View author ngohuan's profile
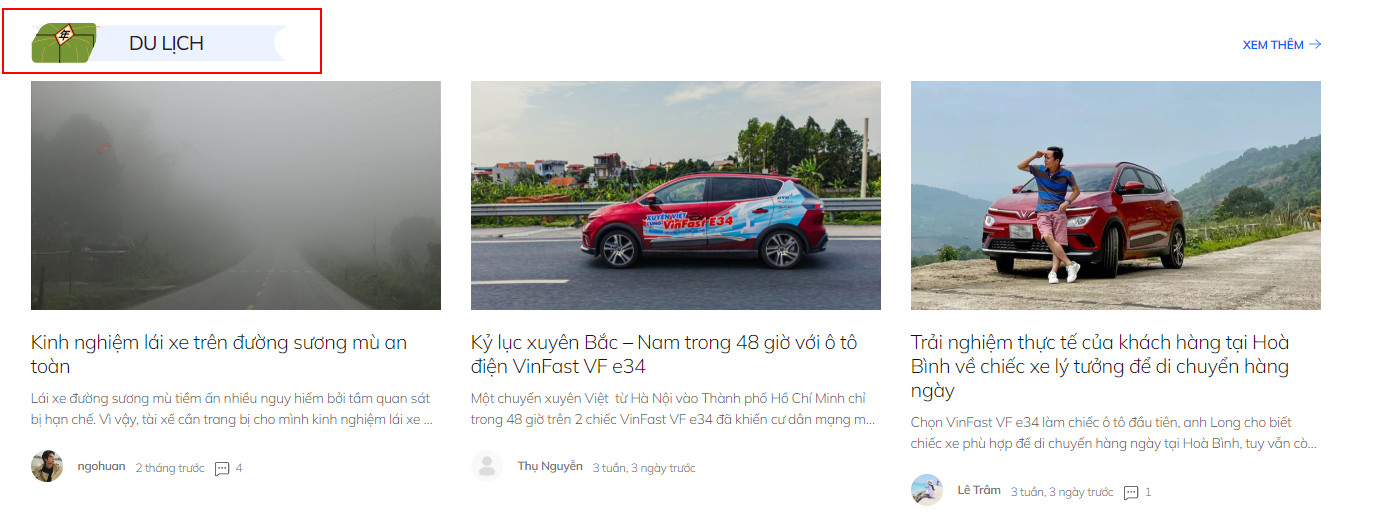This screenshot has width=1393, height=529. pyautogui.click(x=101, y=466)
